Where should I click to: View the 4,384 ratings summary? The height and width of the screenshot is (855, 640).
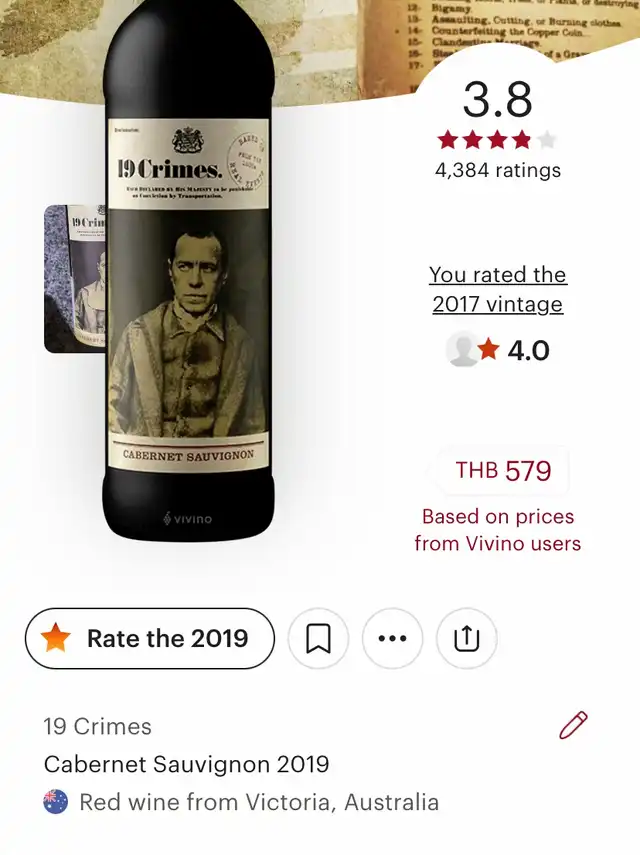[498, 170]
